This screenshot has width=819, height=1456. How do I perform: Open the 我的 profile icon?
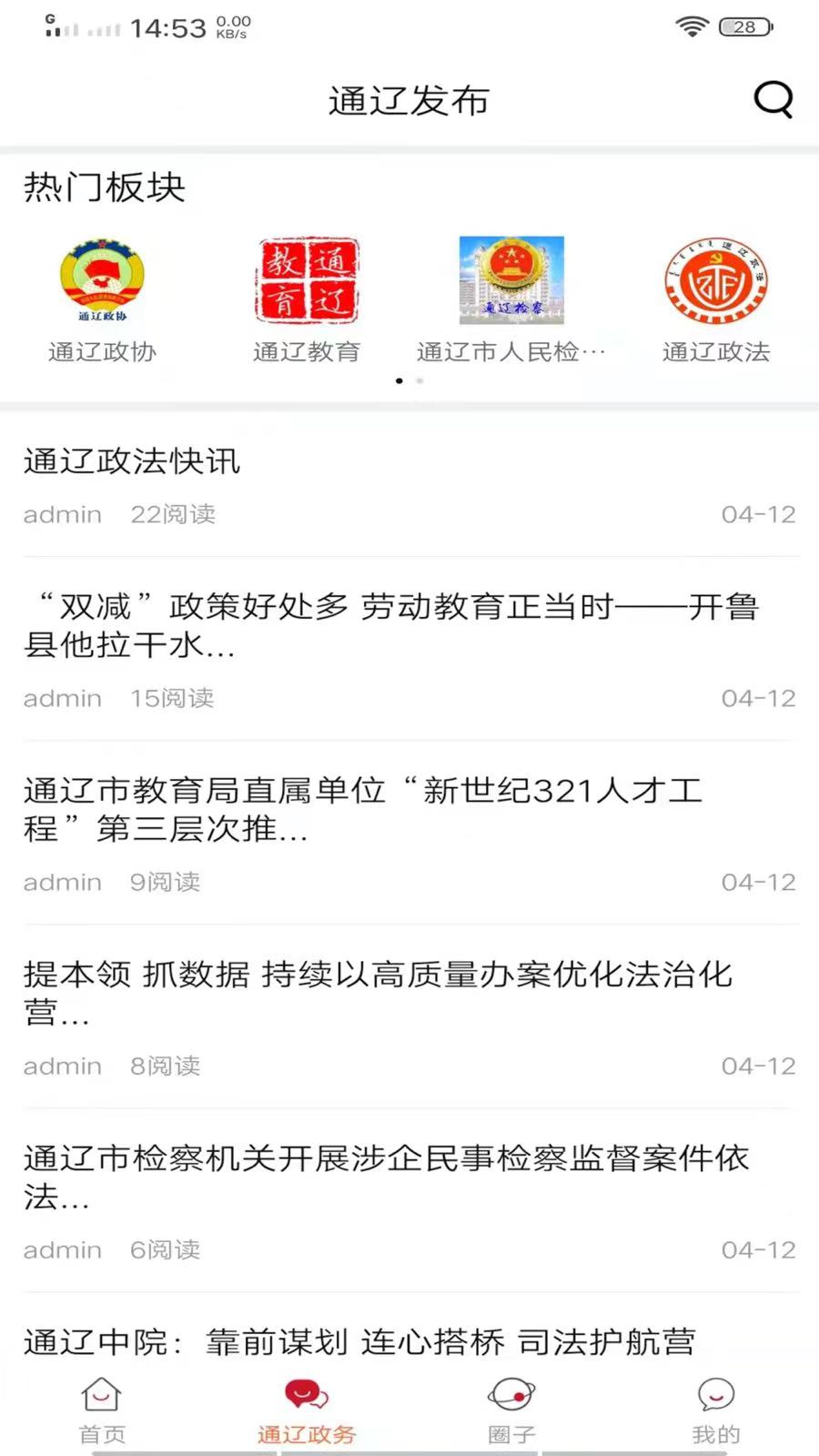click(x=715, y=1394)
